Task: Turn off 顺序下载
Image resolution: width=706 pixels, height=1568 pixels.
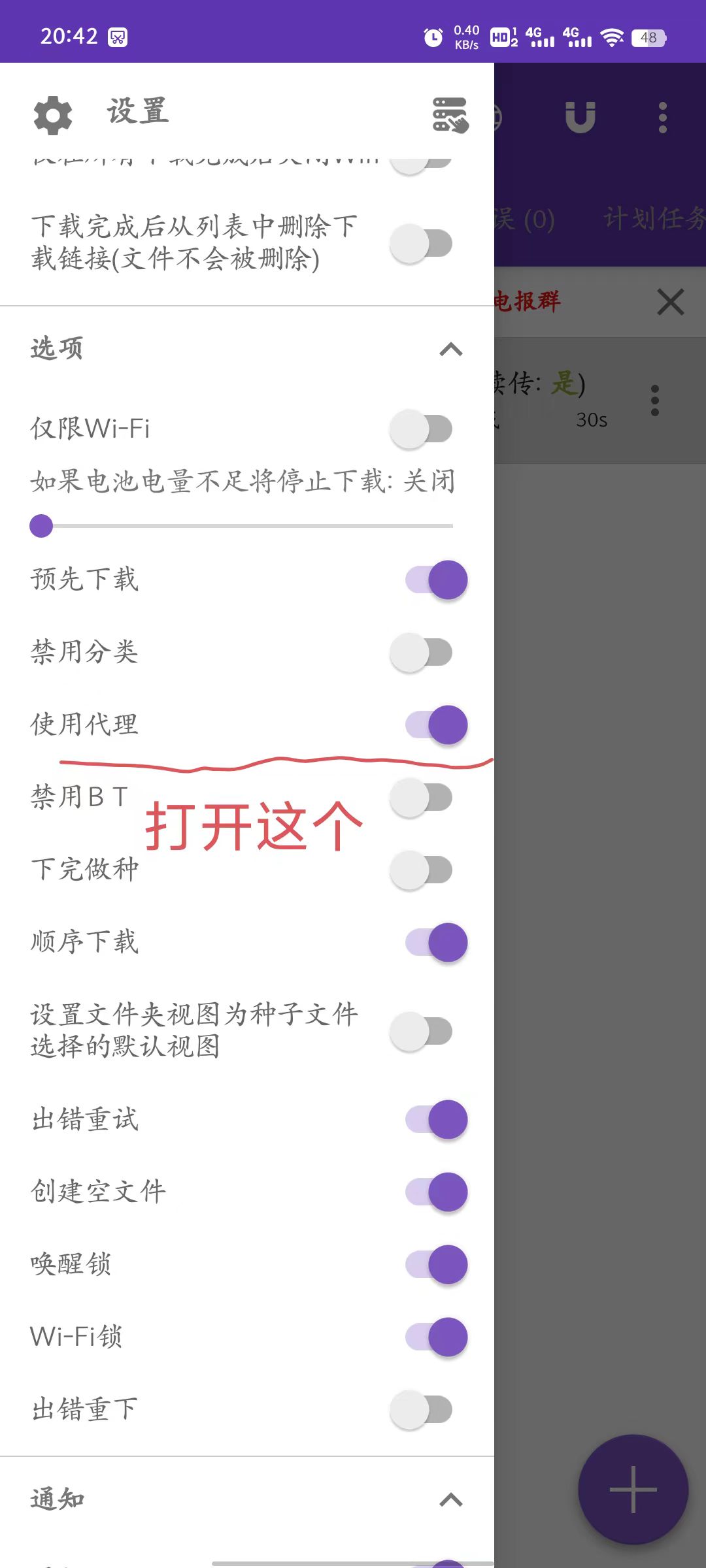Action: (436, 942)
